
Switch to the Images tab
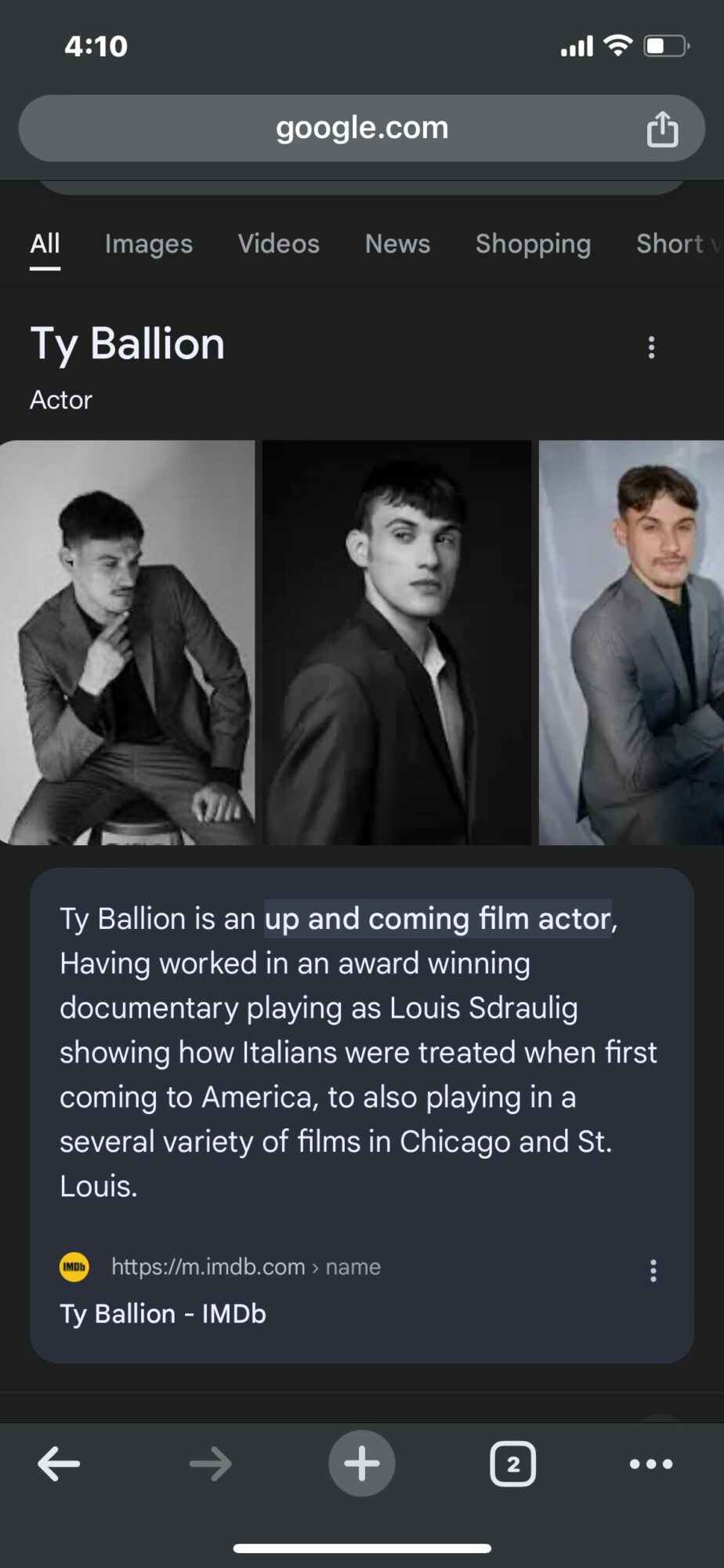[148, 244]
